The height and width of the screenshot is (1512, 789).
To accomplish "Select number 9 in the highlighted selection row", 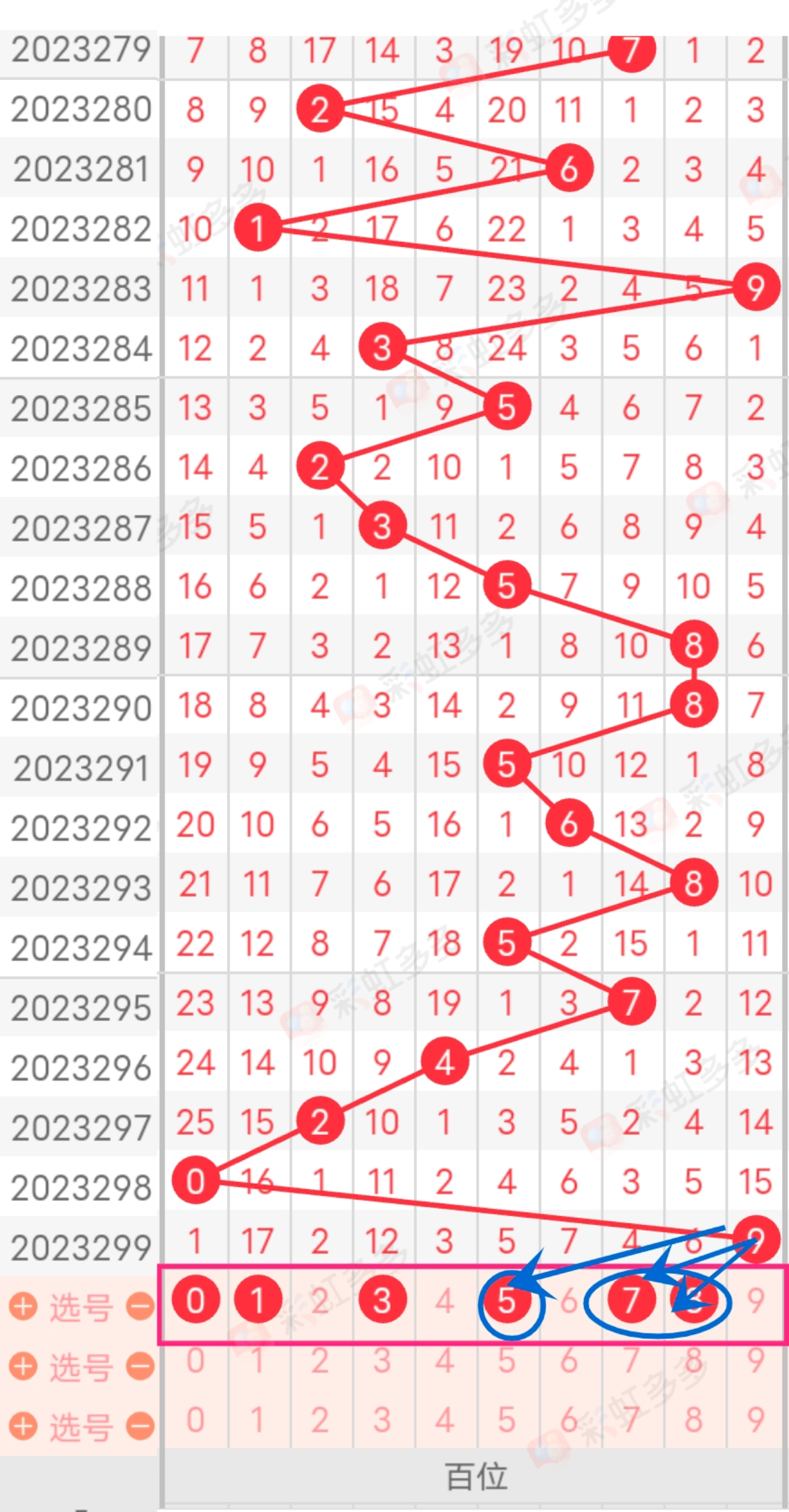I will pos(756,1301).
